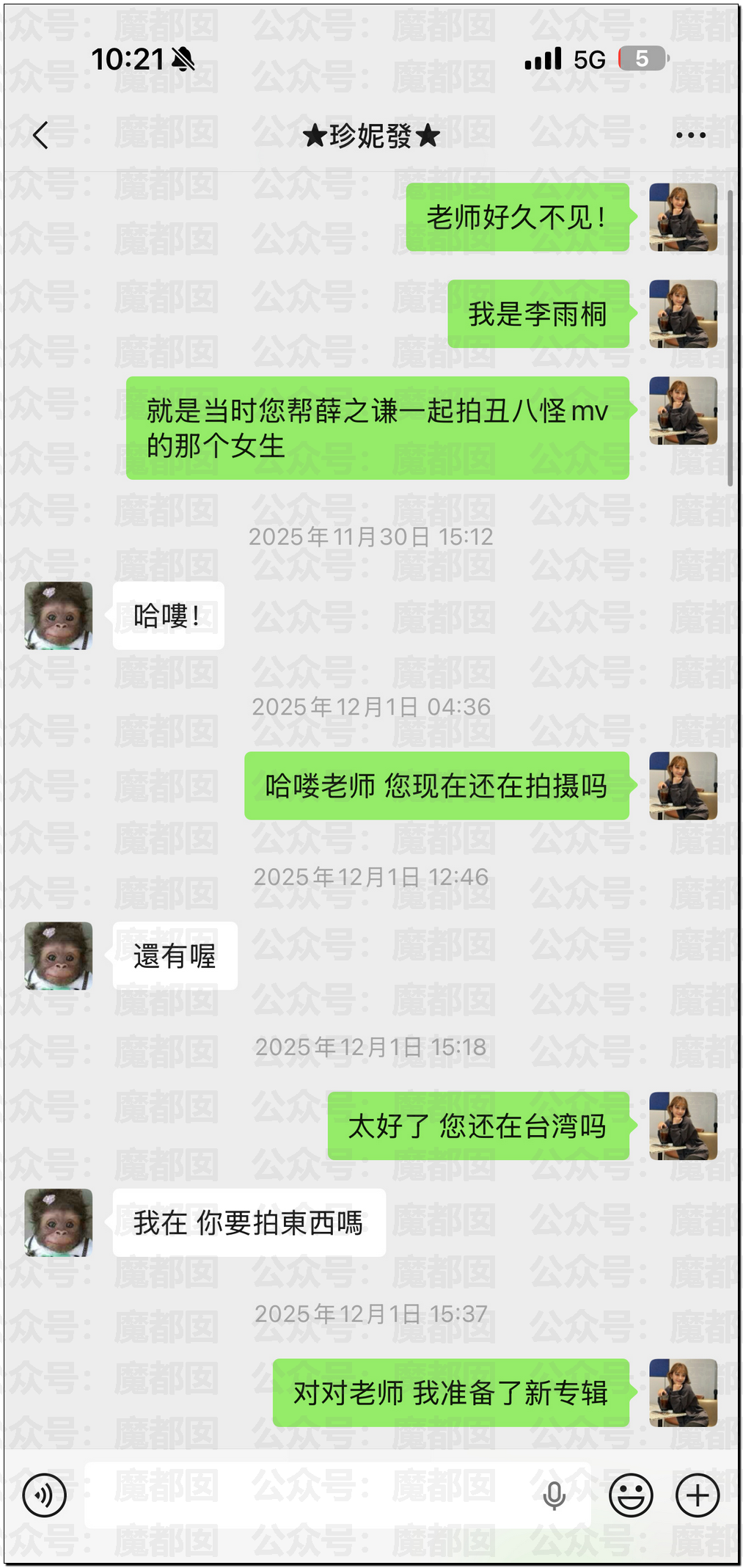Focus the message text field
Viewport: 743px width, 1568px height.
click(x=308, y=1495)
